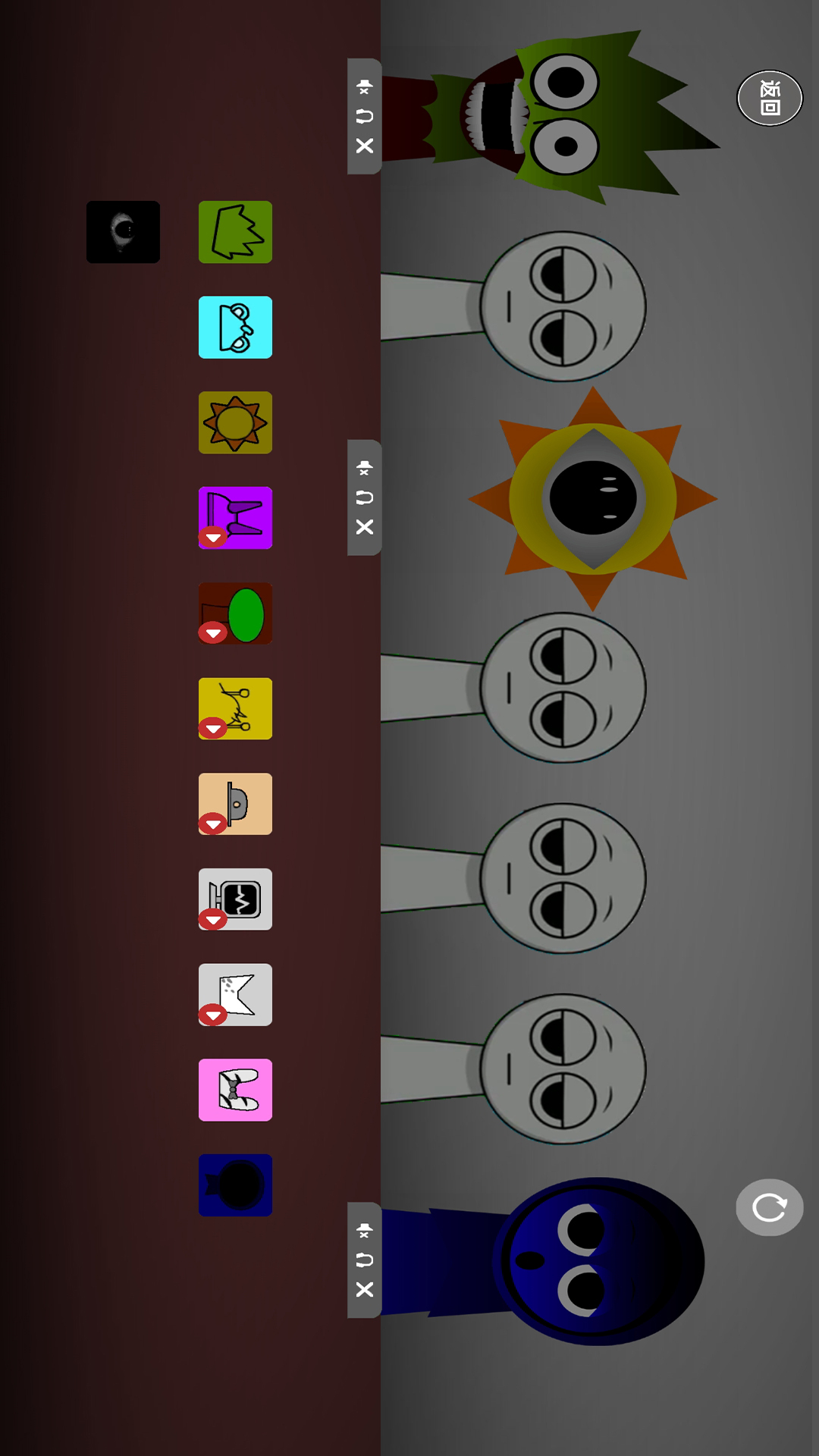Tap the top icon on the green character's panel
The height and width of the screenshot is (1456, 819).
pos(365,86)
